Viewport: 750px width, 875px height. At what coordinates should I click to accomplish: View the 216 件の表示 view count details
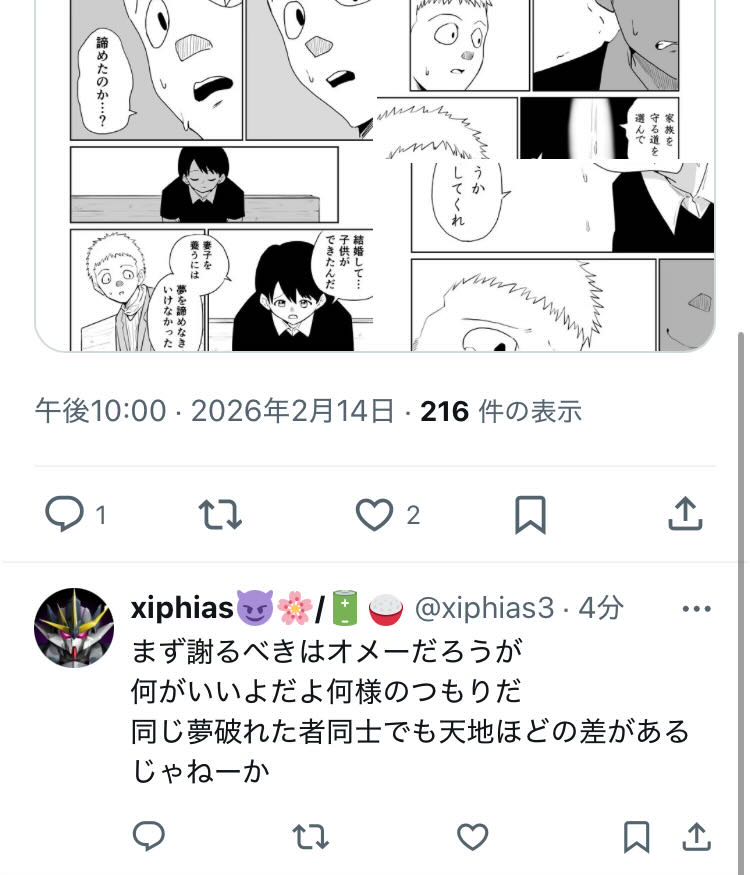point(500,411)
